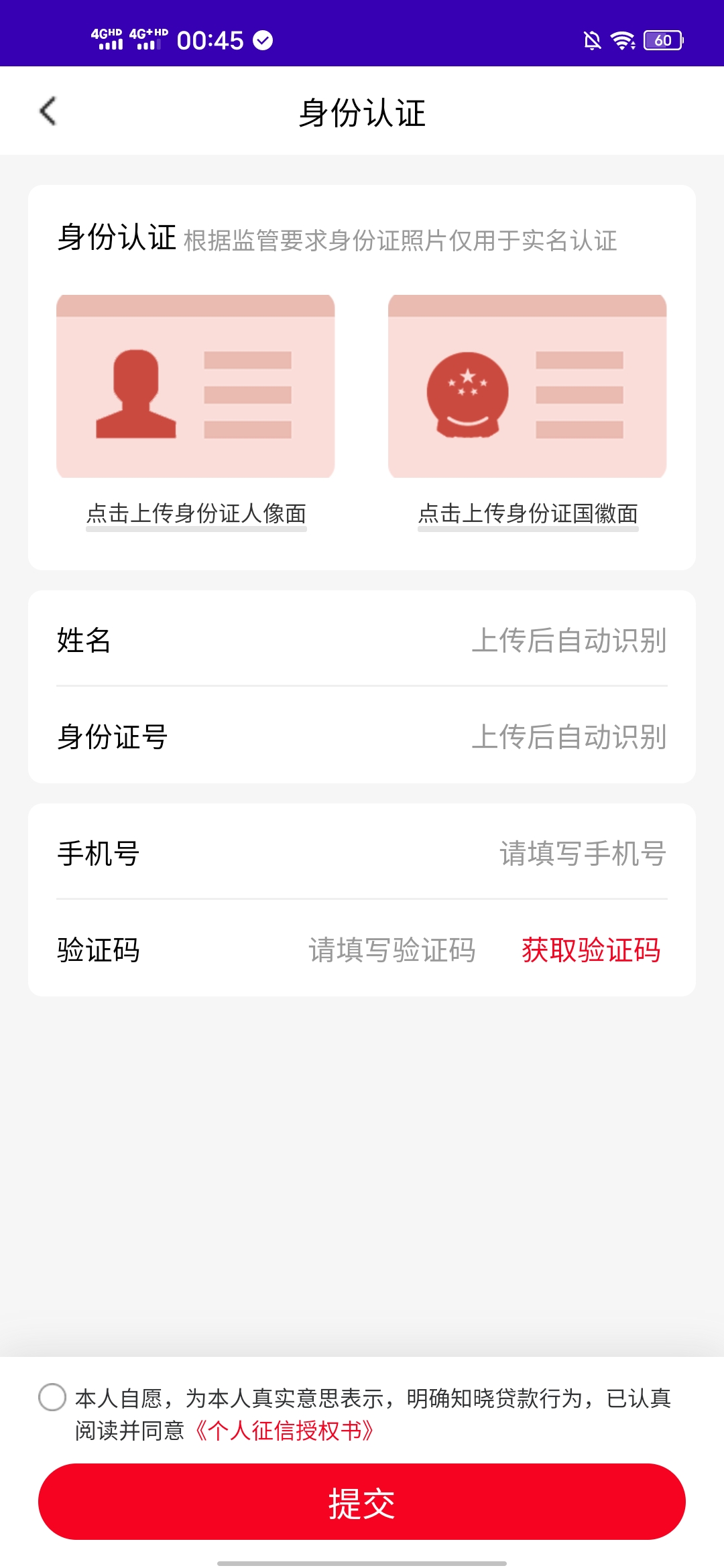The width and height of the screenshot is (724, 1568).
Task: Go back from the 身份认证 page
Action: [48, 111]
